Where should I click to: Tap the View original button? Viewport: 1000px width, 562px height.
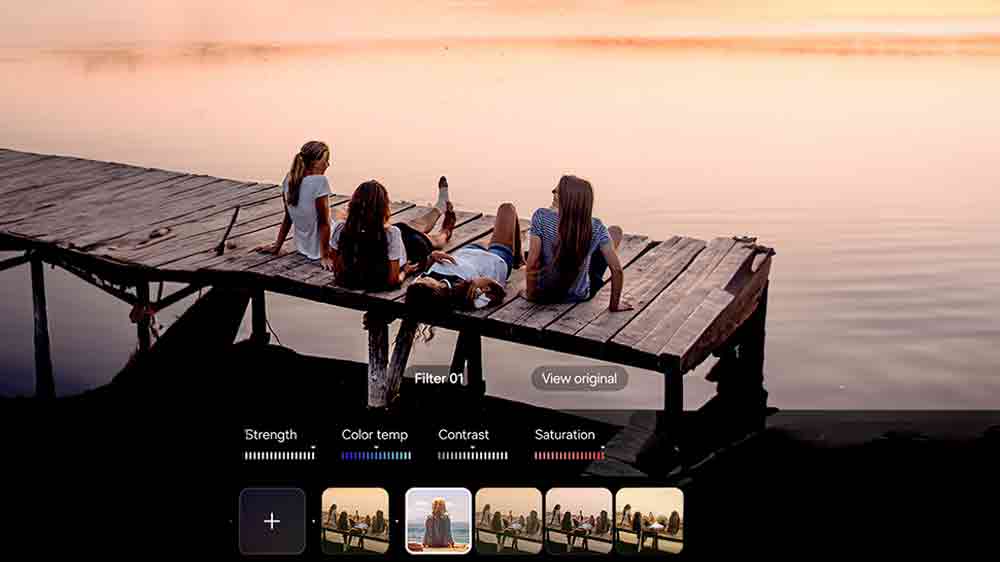[x=579, y=379]
